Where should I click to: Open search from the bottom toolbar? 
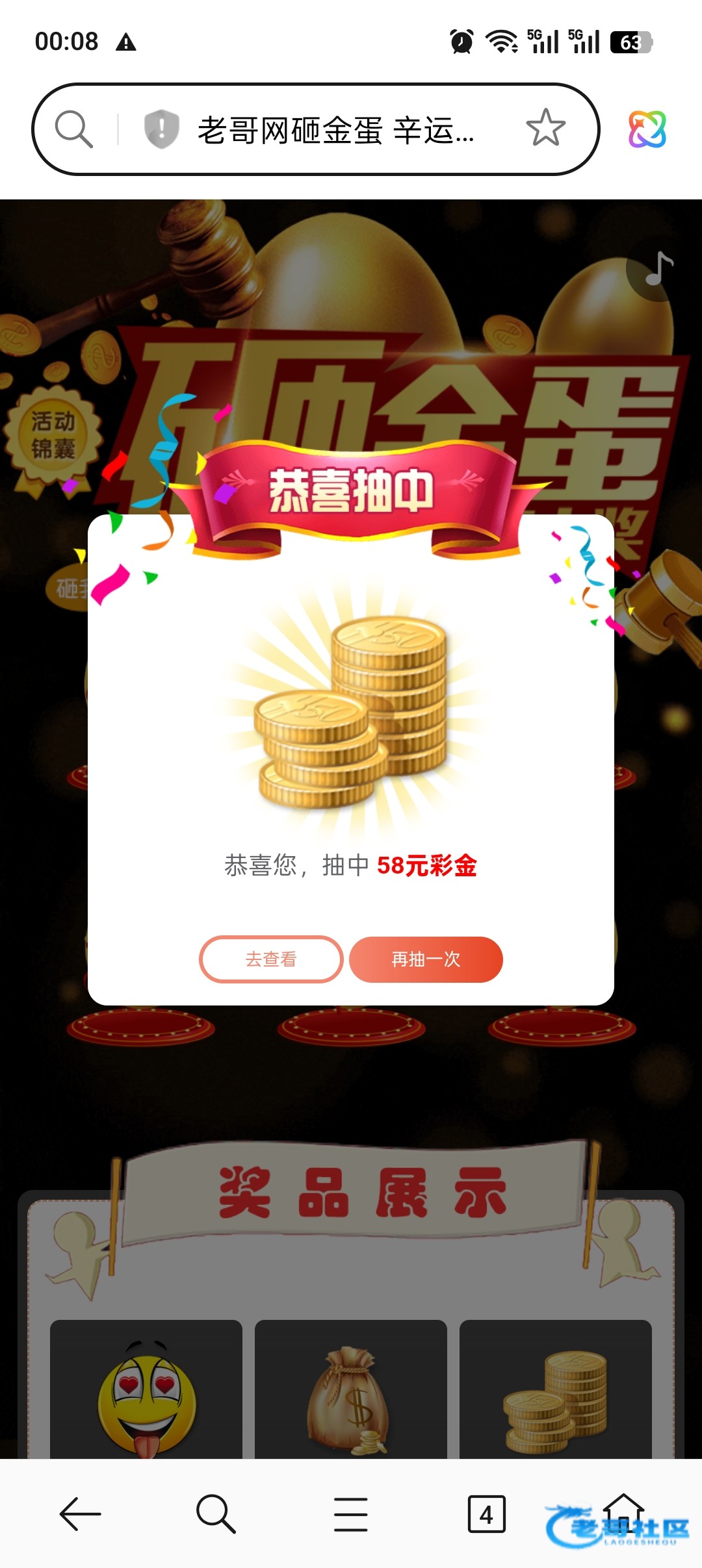[216, 1514]
